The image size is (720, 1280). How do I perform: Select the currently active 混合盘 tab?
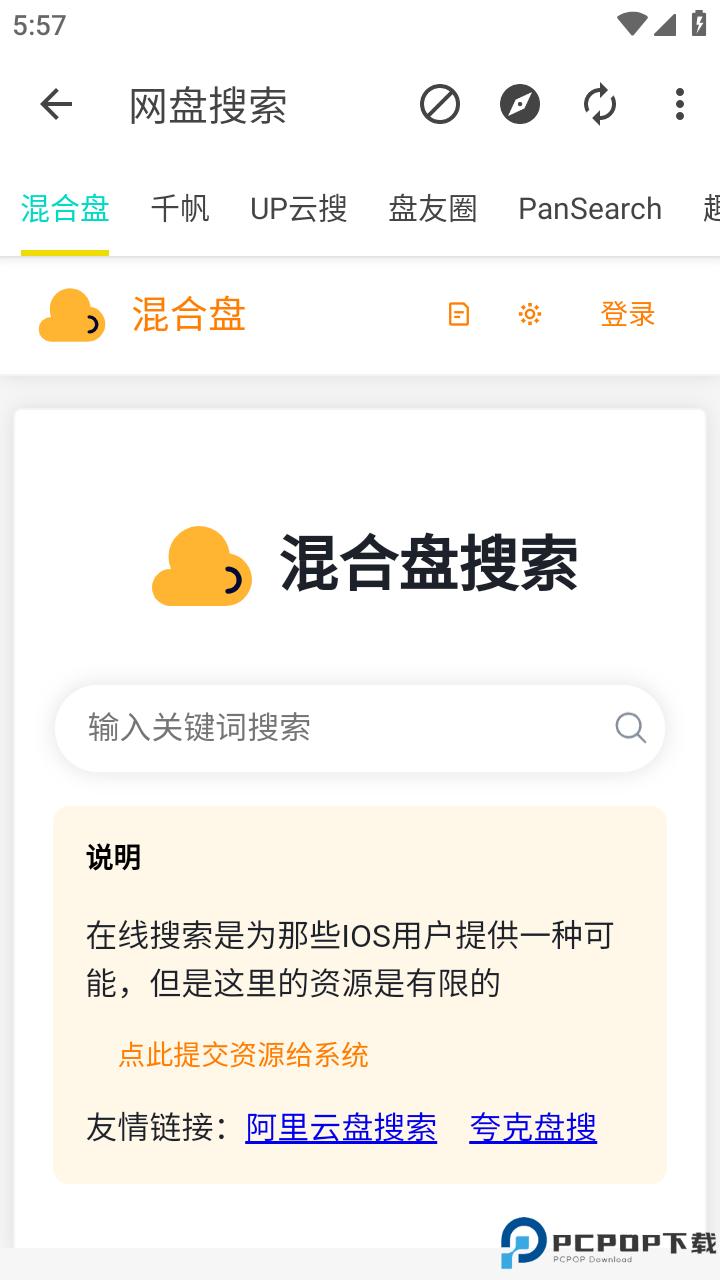coord(64,208)
